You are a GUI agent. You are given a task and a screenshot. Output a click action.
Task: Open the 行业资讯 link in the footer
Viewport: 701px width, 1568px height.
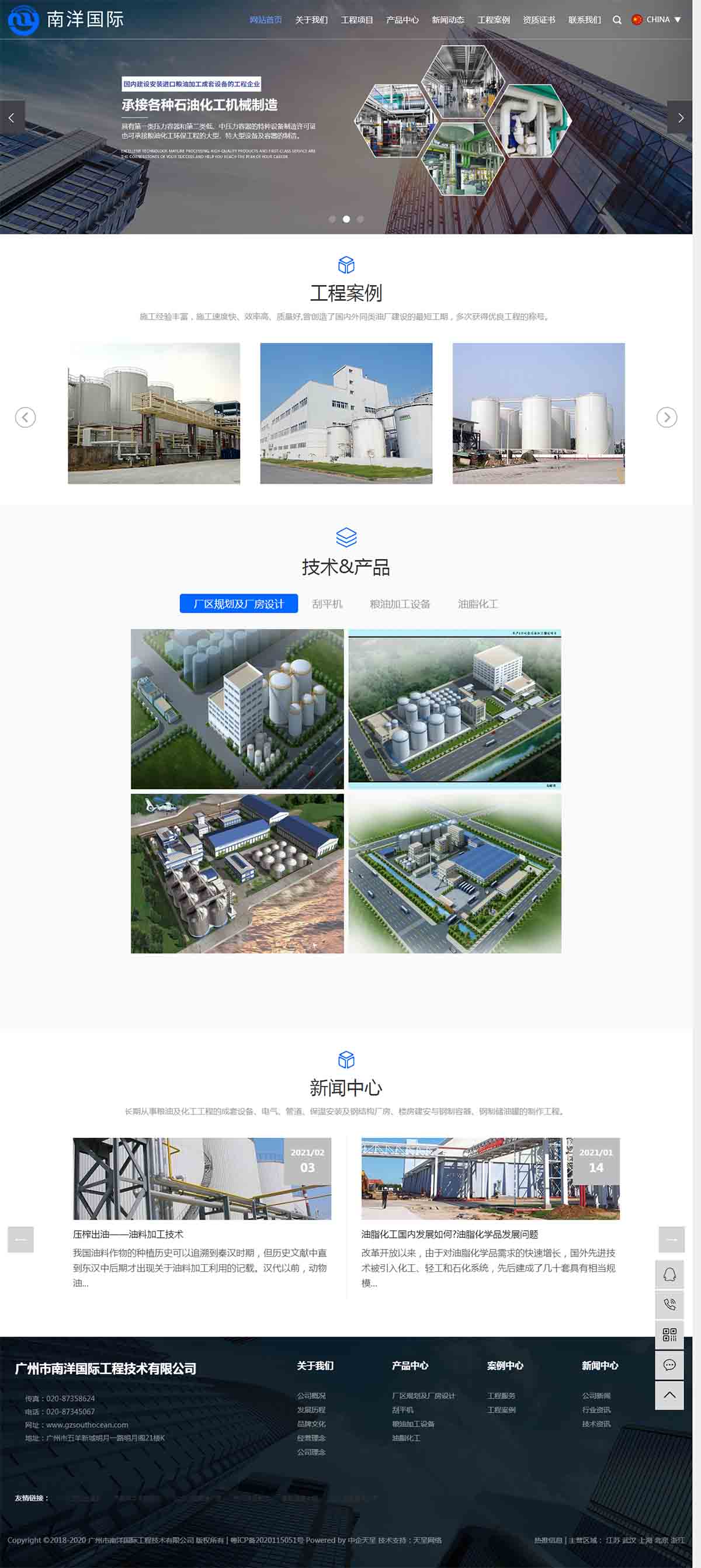[x=596, y=1410]
